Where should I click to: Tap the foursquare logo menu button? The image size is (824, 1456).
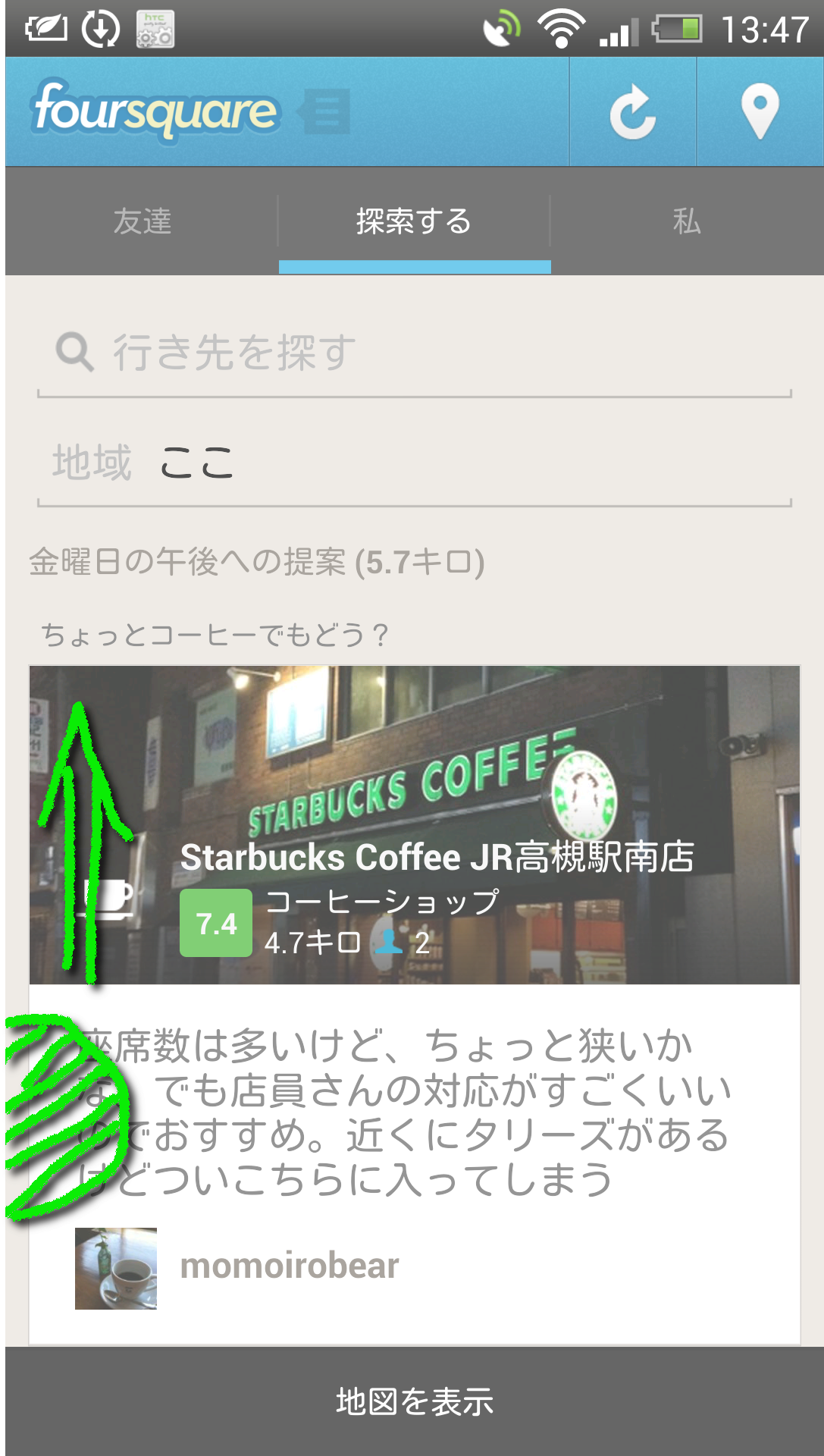coord(190,112)
